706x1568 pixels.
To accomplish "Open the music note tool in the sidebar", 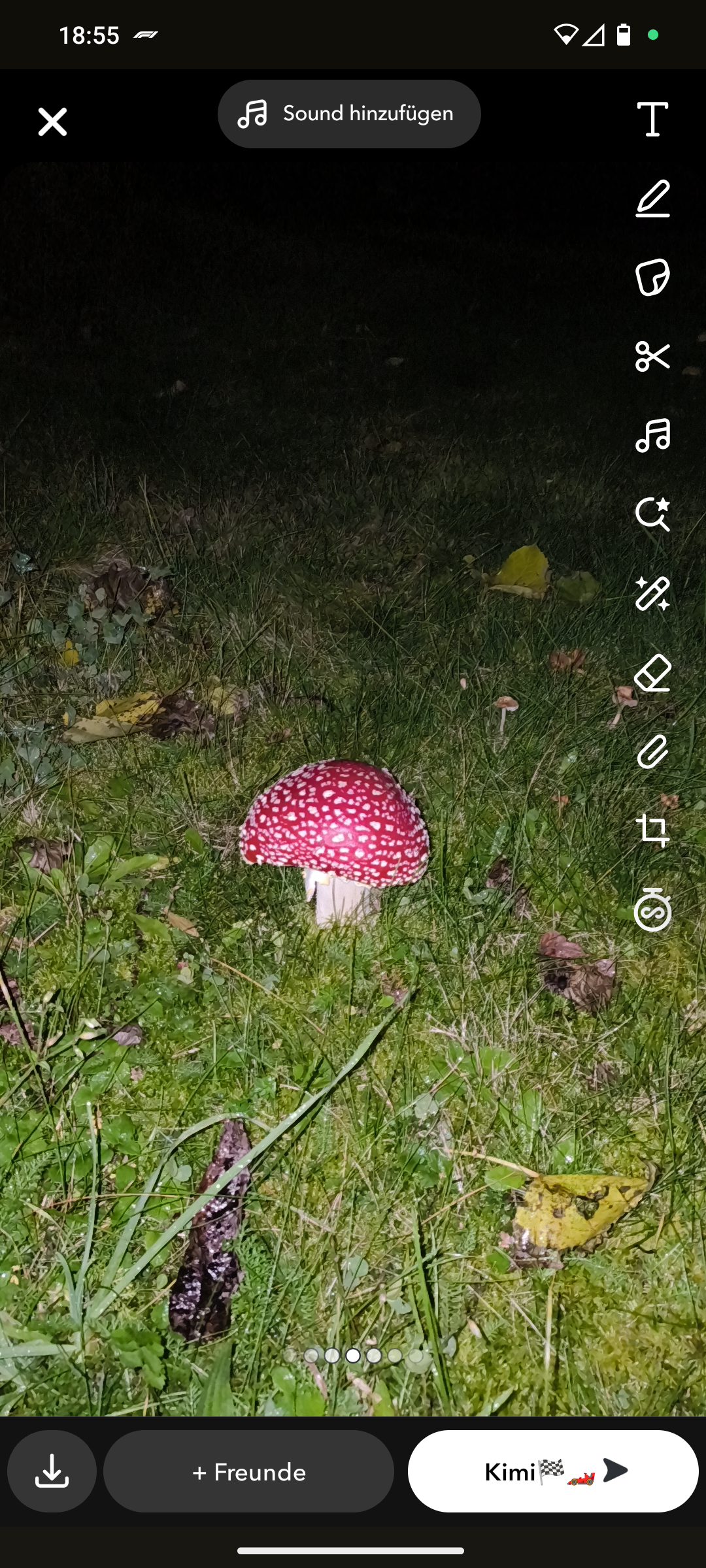I will (x=652, y=436).
